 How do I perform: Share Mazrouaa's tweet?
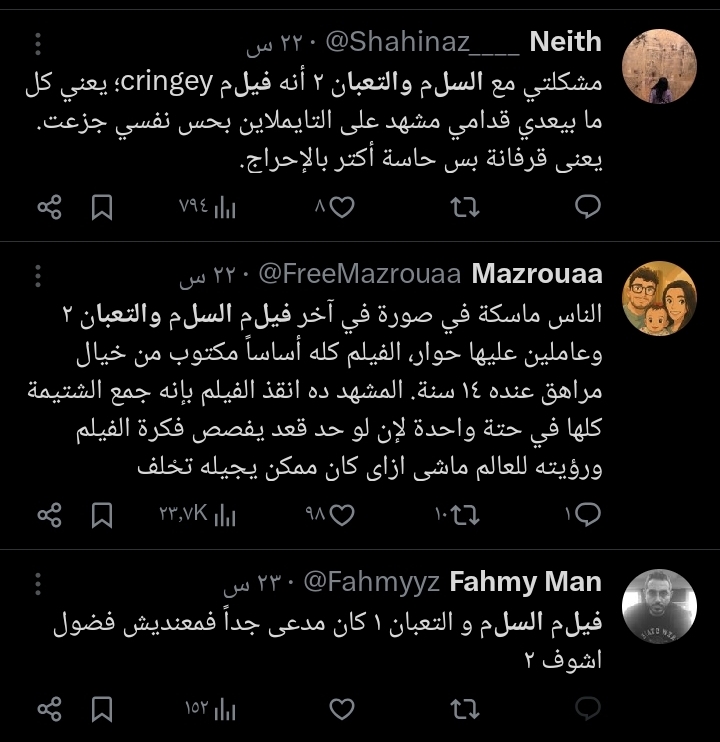(49, 515)
